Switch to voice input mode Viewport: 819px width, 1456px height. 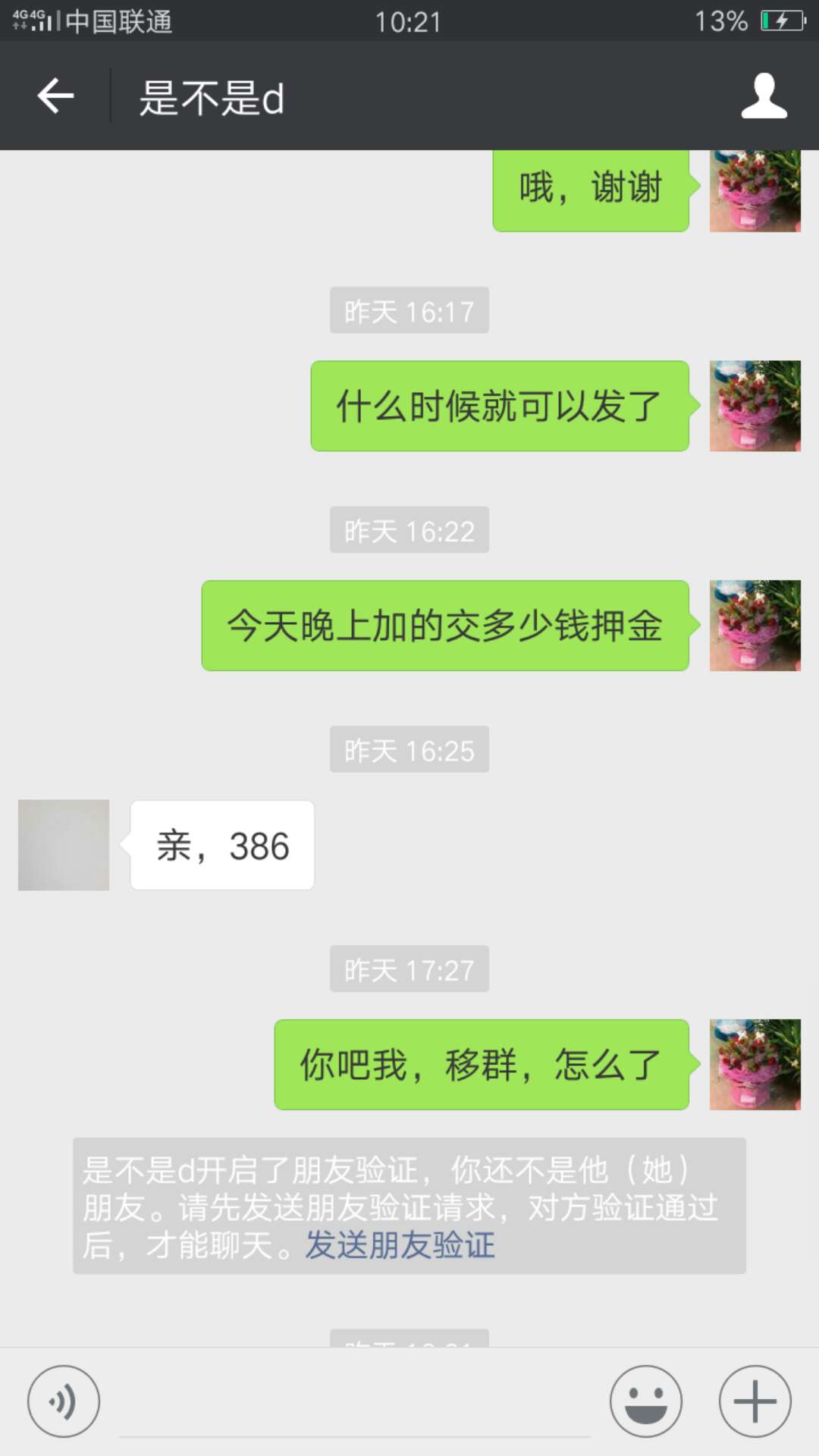[64, 1401]
